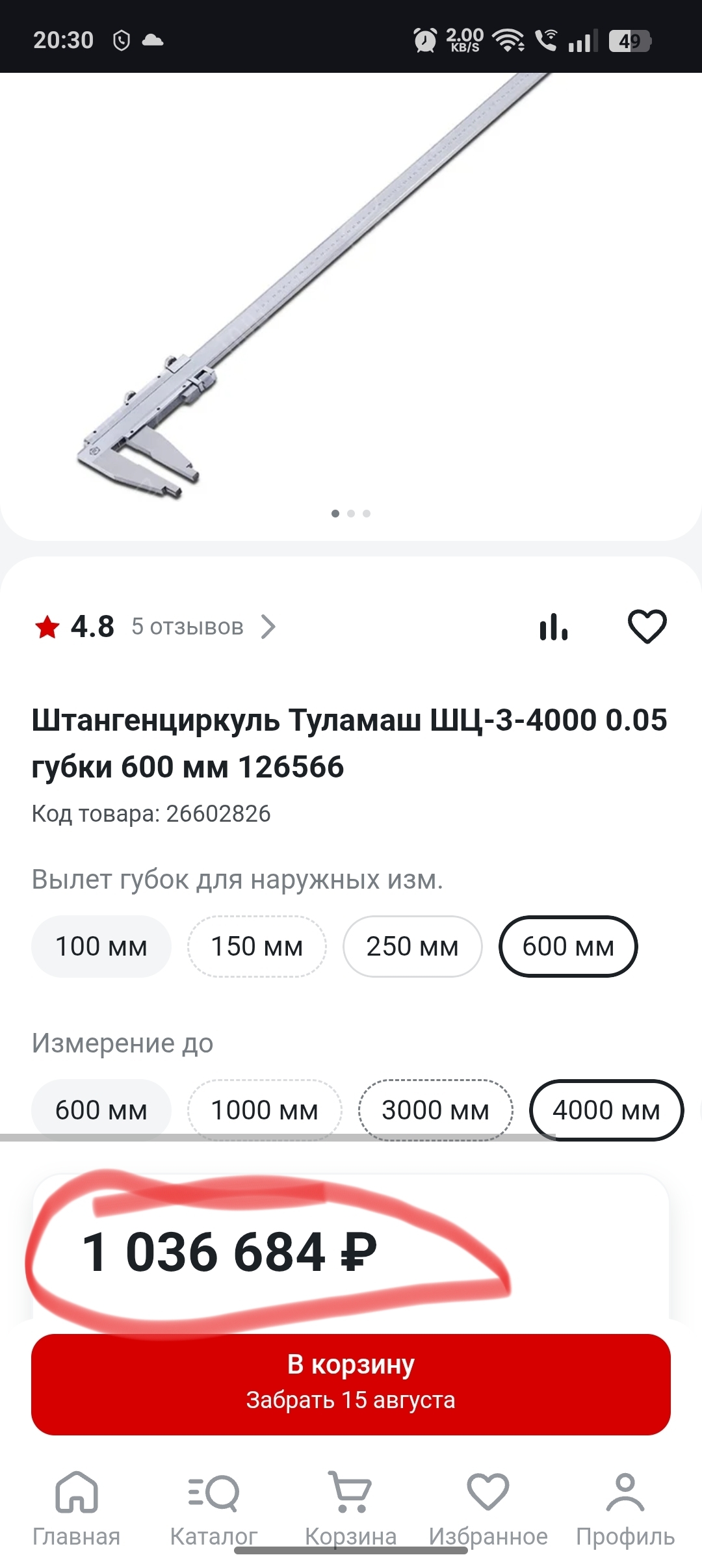
Task: Select the 100 мм jaw reach chip
Action: (101, 947)
